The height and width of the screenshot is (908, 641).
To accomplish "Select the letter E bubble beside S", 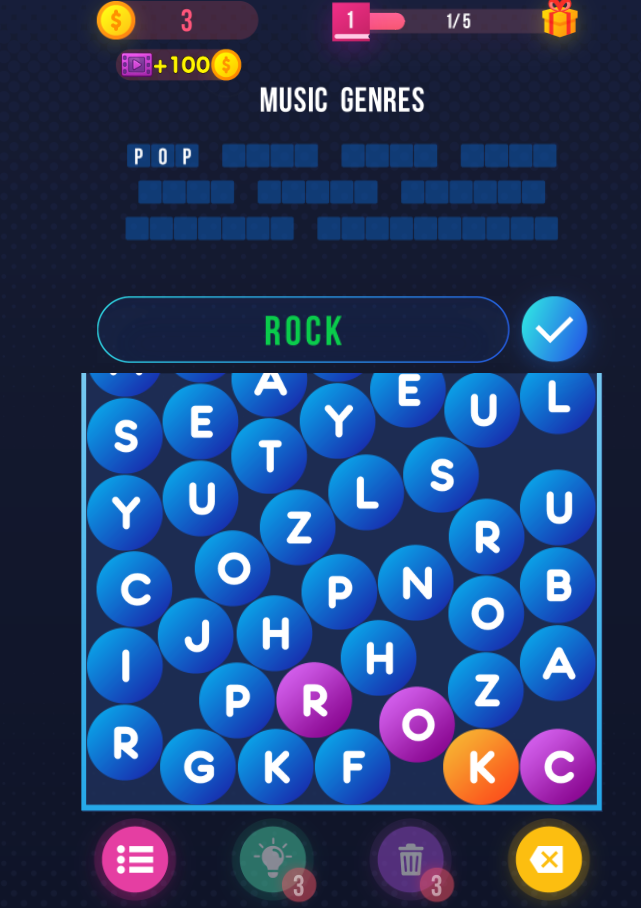I will [x=200, y=422].
